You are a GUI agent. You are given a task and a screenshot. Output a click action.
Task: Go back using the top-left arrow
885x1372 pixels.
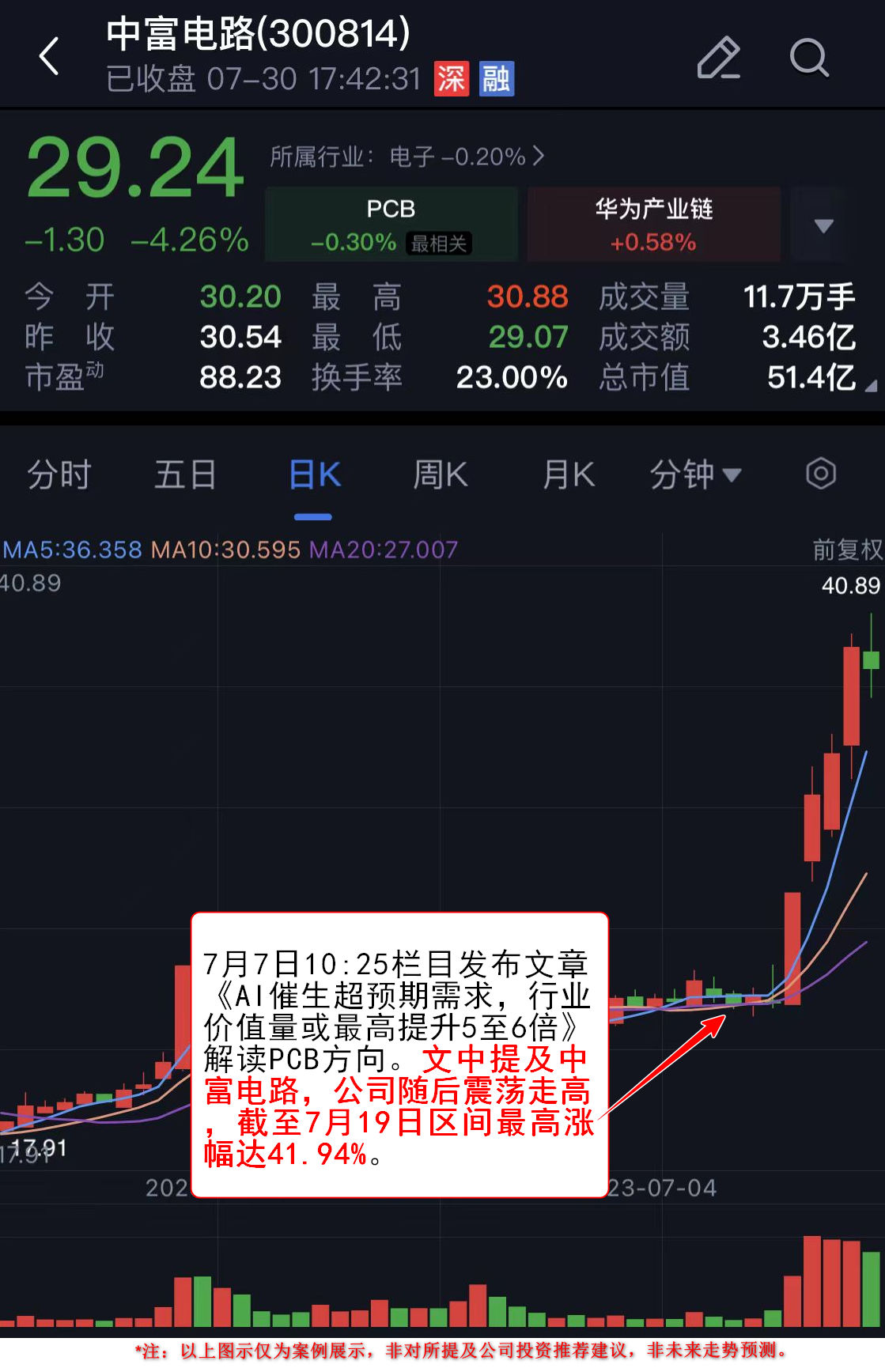[x=49, y=56]
